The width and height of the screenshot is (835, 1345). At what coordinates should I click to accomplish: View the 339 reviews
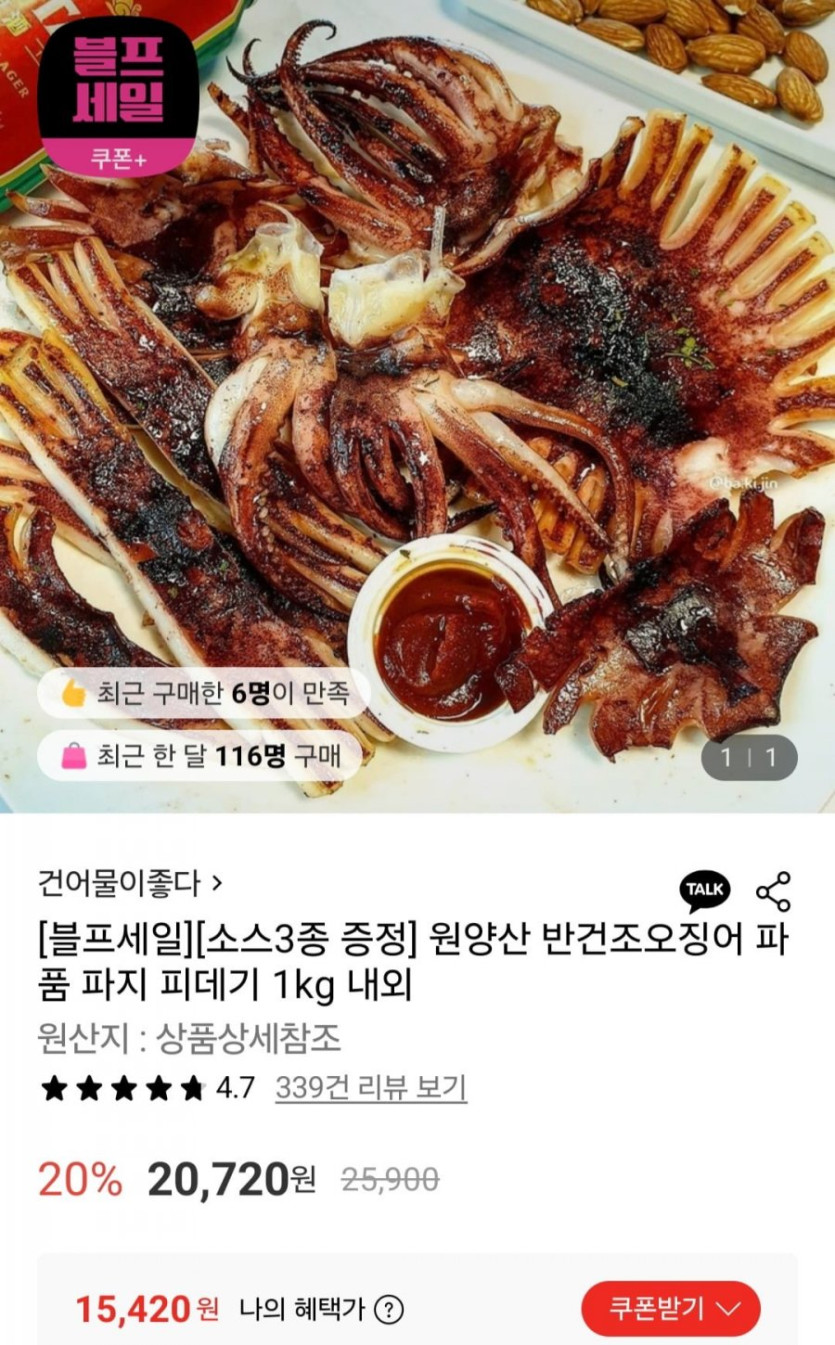coord(370,1088)
